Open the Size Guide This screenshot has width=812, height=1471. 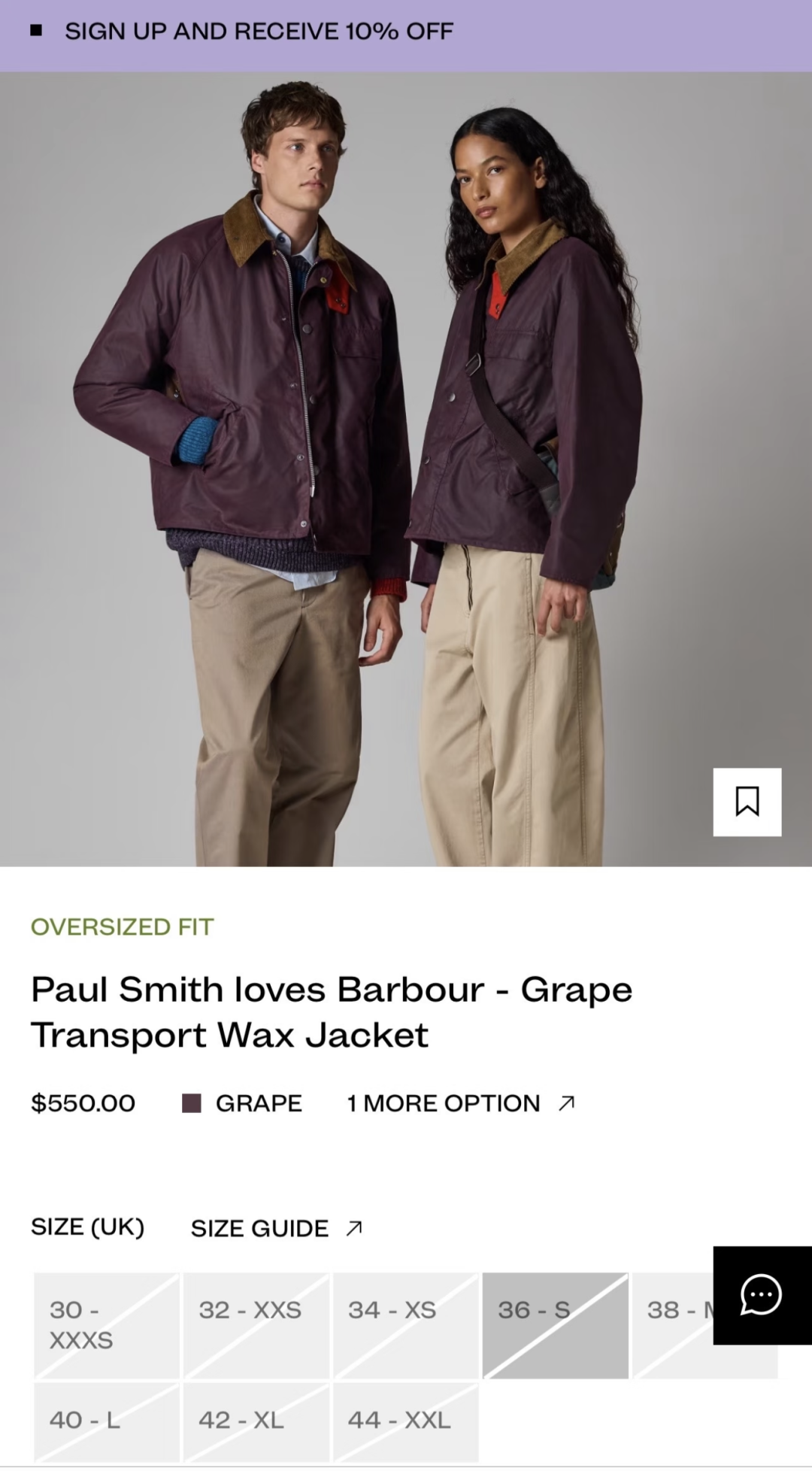point(276,1228)
